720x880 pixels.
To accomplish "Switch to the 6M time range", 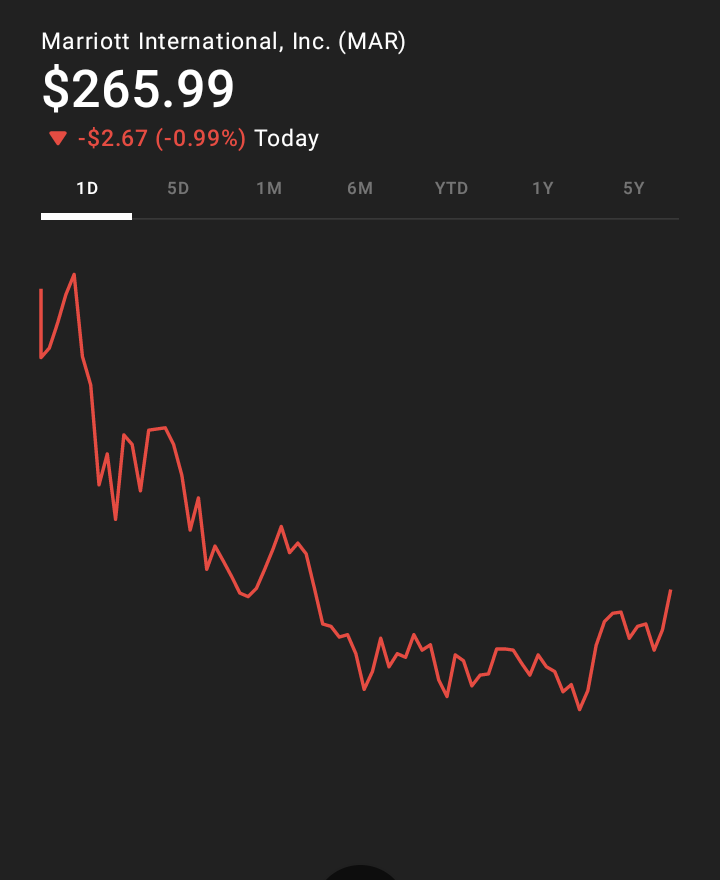I will [360, 189].
